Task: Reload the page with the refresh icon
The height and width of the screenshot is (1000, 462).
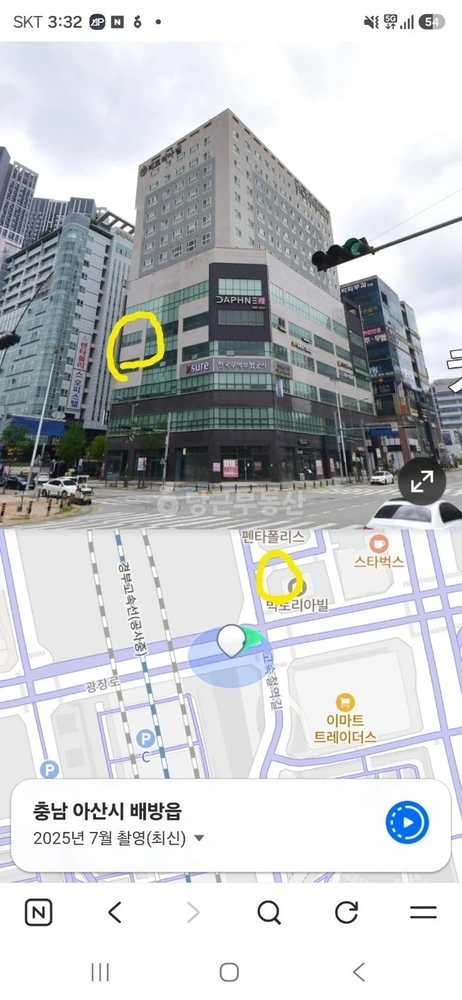Action: [346, 913]
